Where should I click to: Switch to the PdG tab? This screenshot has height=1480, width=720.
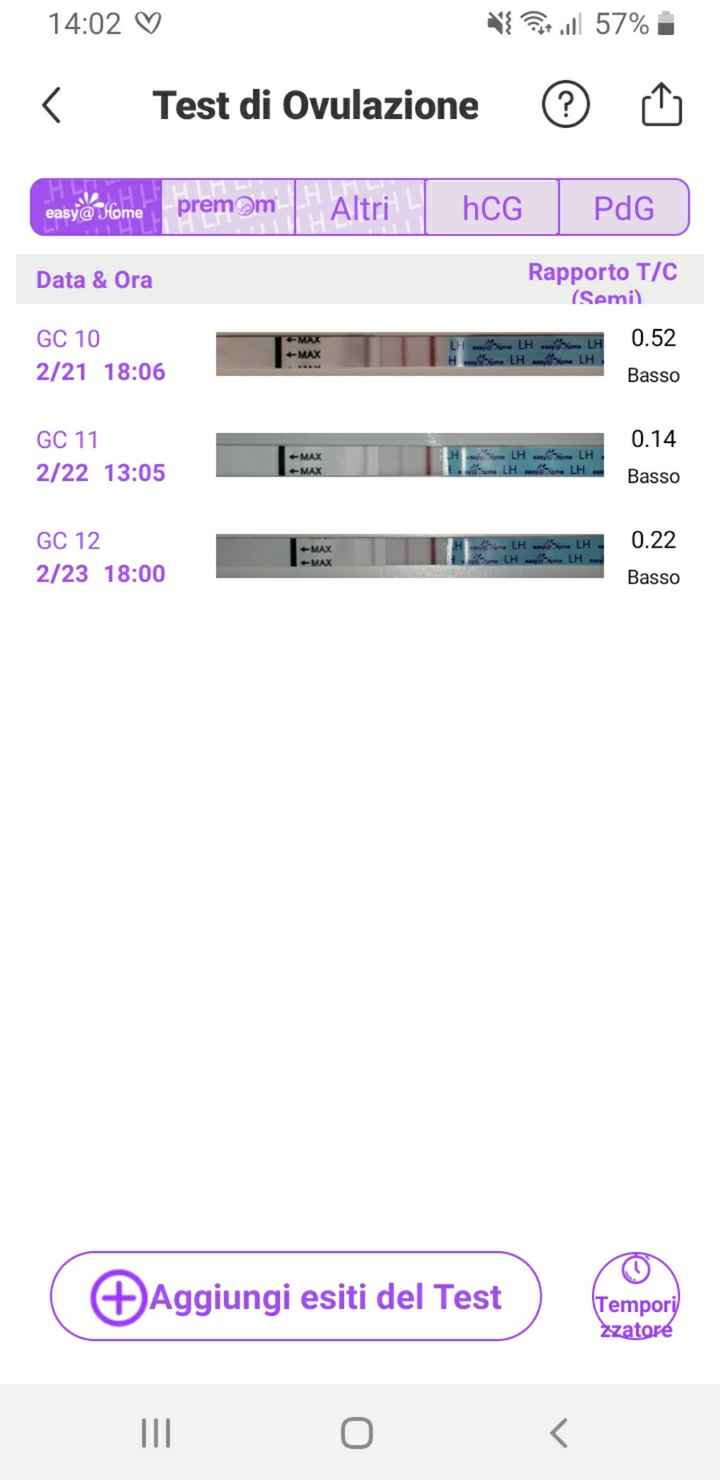pos(624,208)
